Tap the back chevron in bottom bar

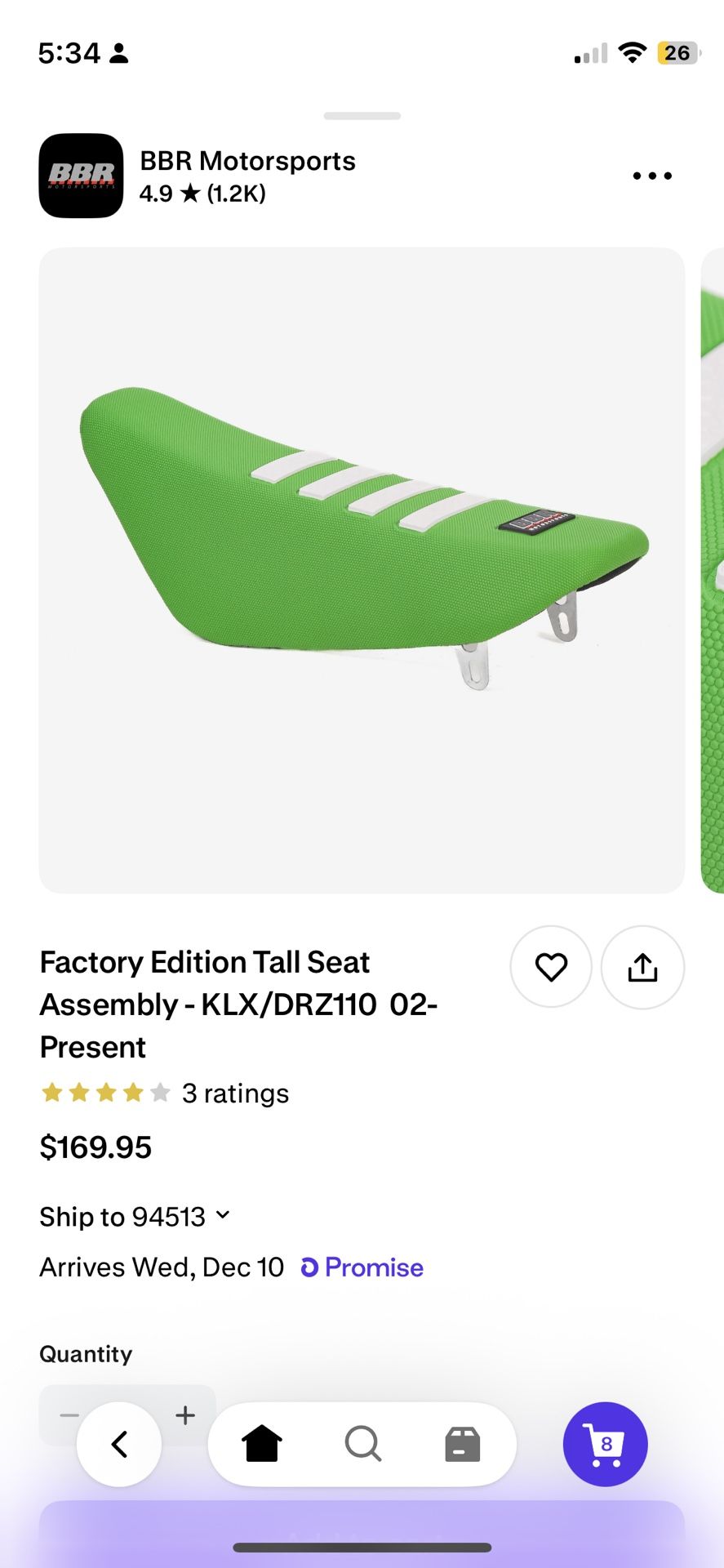tap(119, 1444)
